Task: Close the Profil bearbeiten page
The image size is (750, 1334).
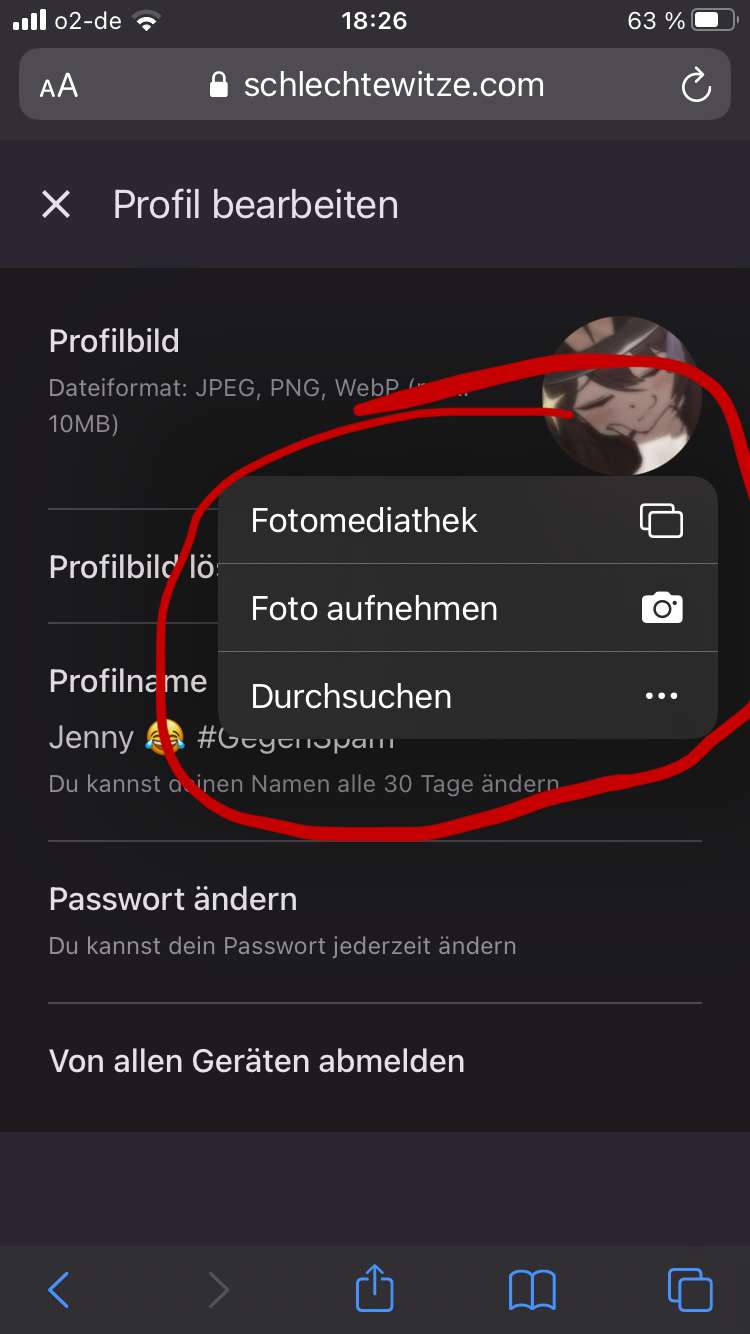Action: click(x=56, y=205)
